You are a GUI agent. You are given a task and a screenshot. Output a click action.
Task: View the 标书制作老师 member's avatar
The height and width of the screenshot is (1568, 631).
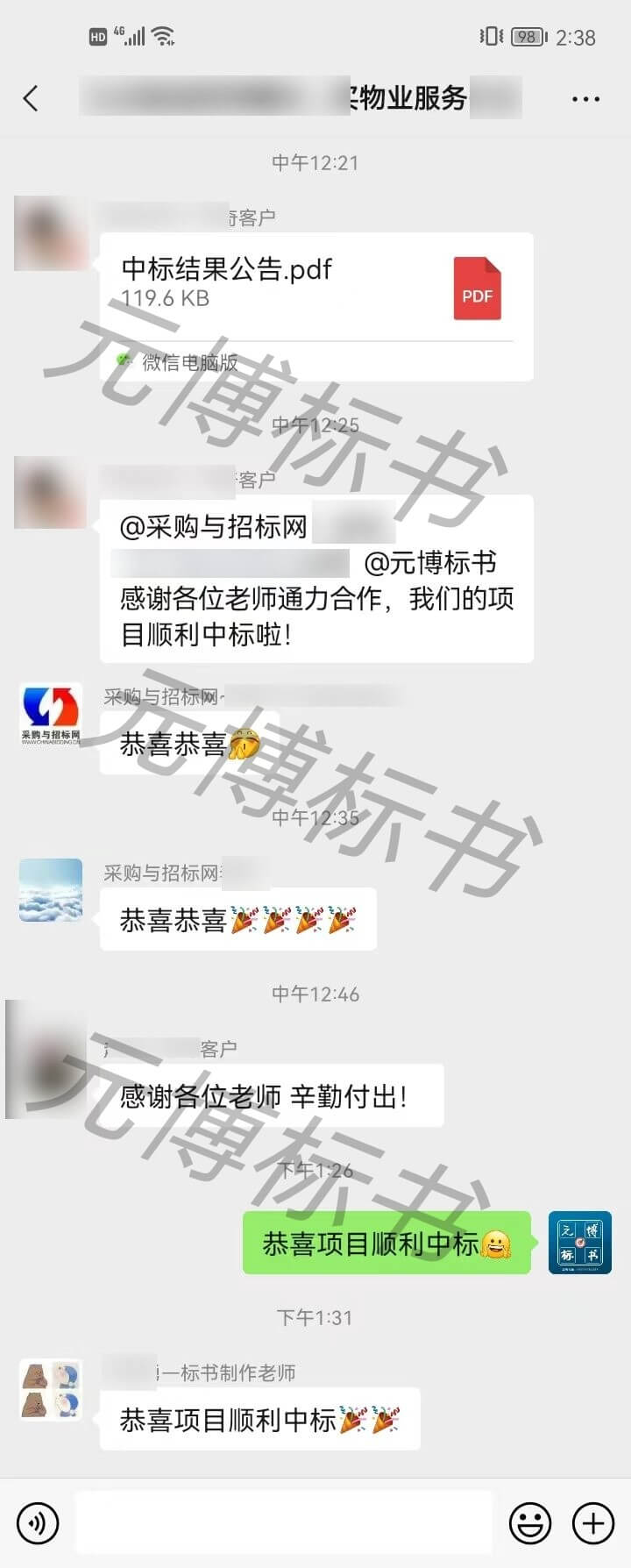pos(51,1390)
